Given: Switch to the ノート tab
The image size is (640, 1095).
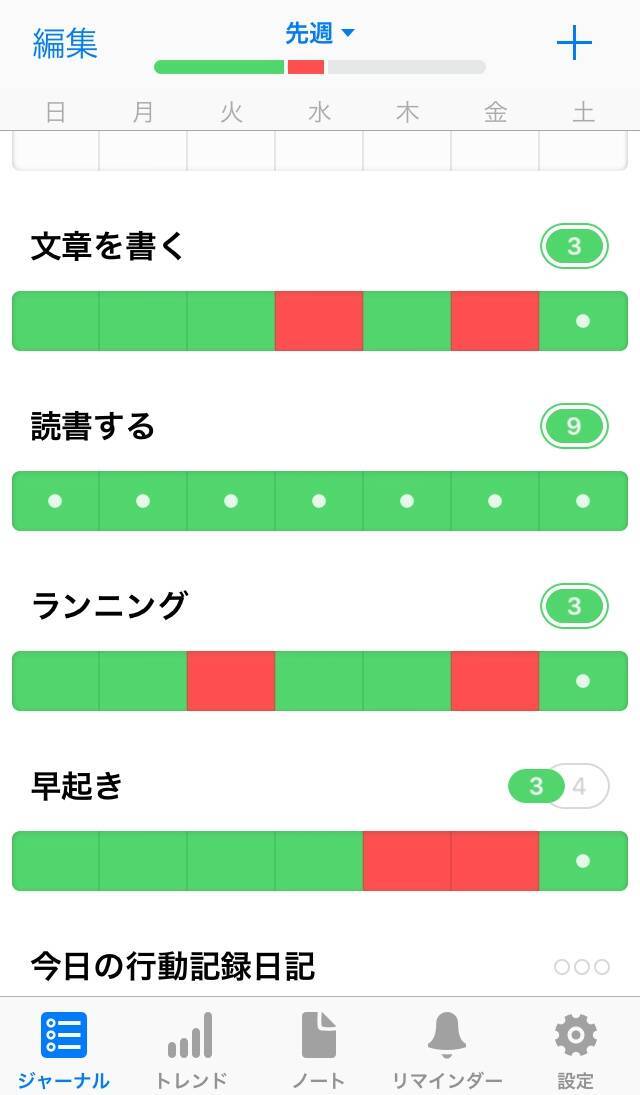Looking at the screenshot, I should pyautogui.click(x=319, y=1050).
